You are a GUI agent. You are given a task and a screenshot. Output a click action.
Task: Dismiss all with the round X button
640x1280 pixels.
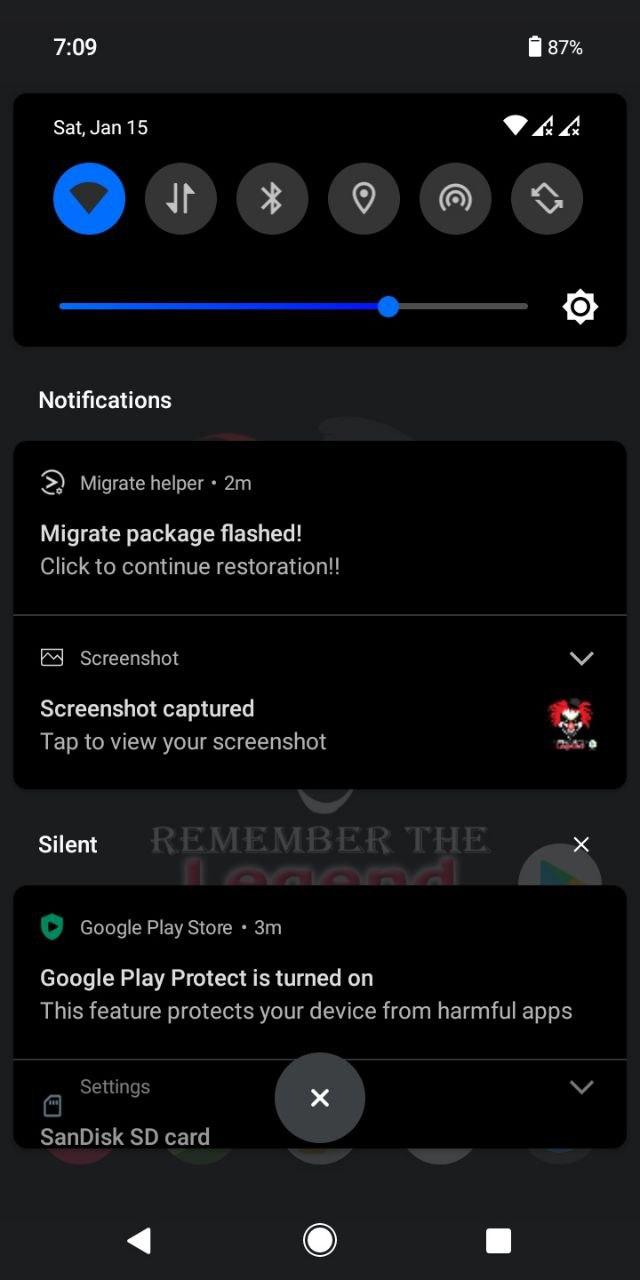coord(320,1098)
